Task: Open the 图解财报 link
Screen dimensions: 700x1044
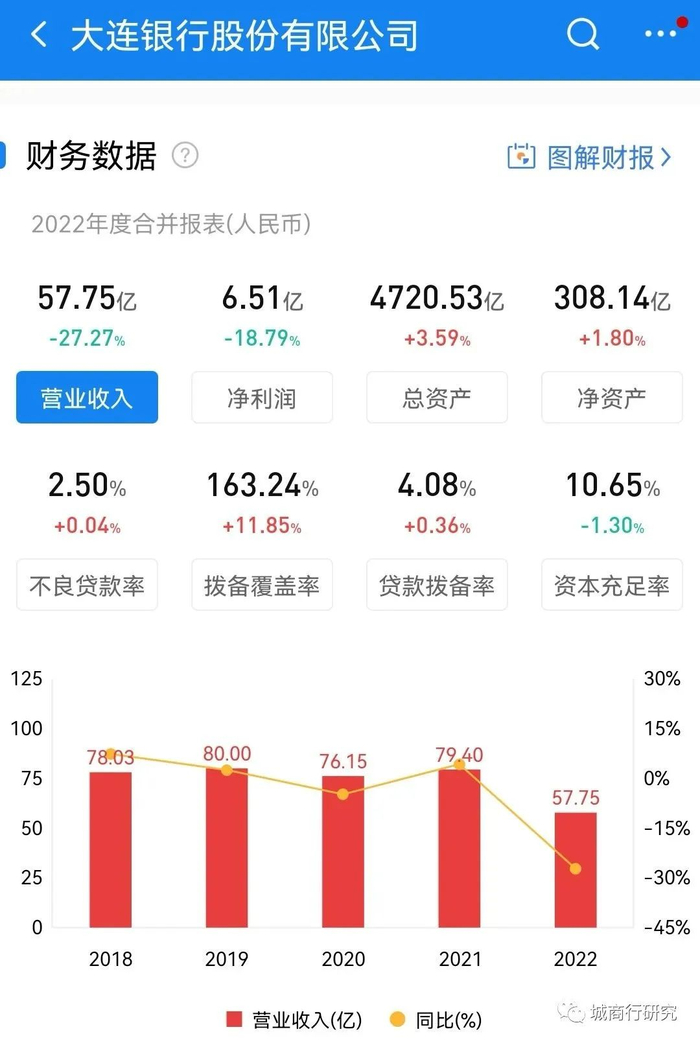Action: click(x=589, y=157)
